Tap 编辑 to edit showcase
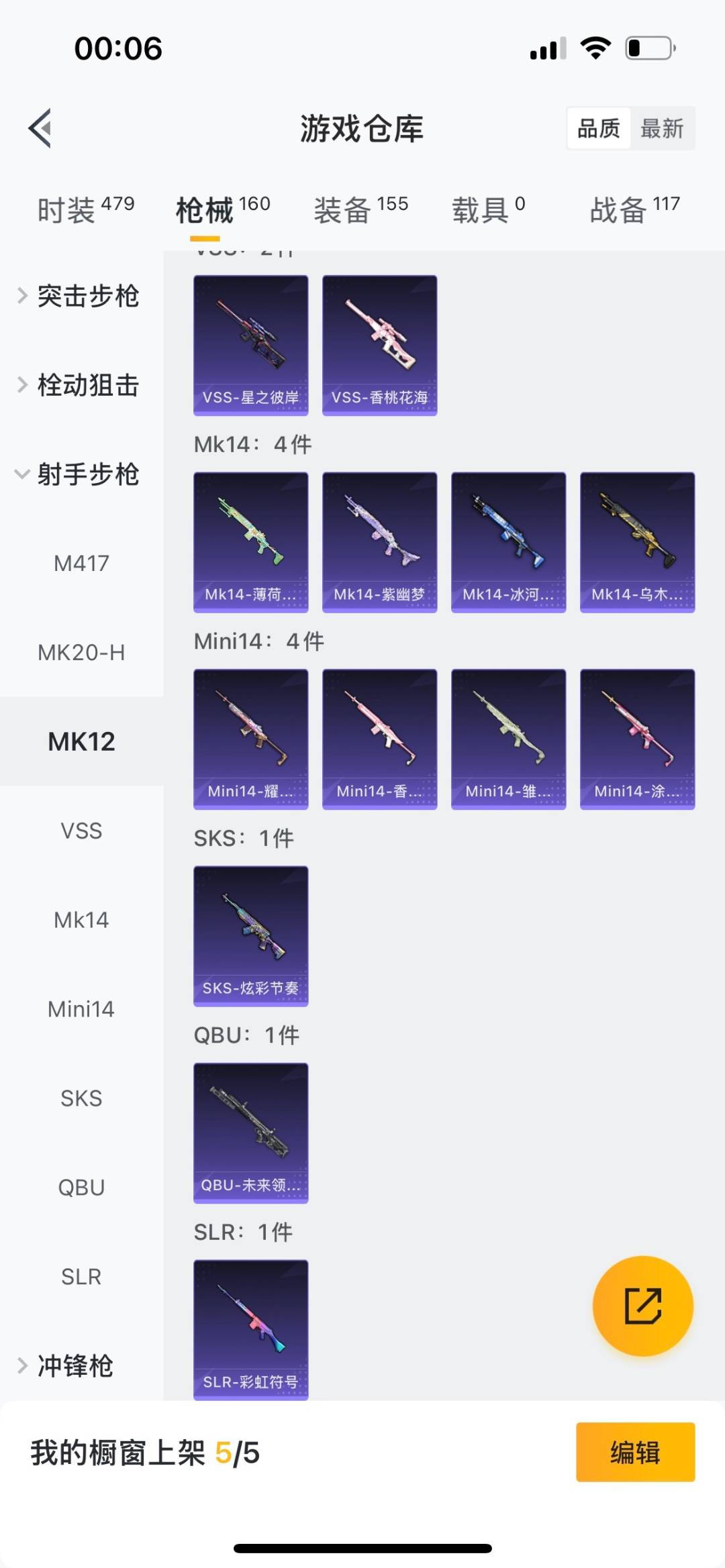The height and width of the screenshot is (1568, 725). point(635,1452)
